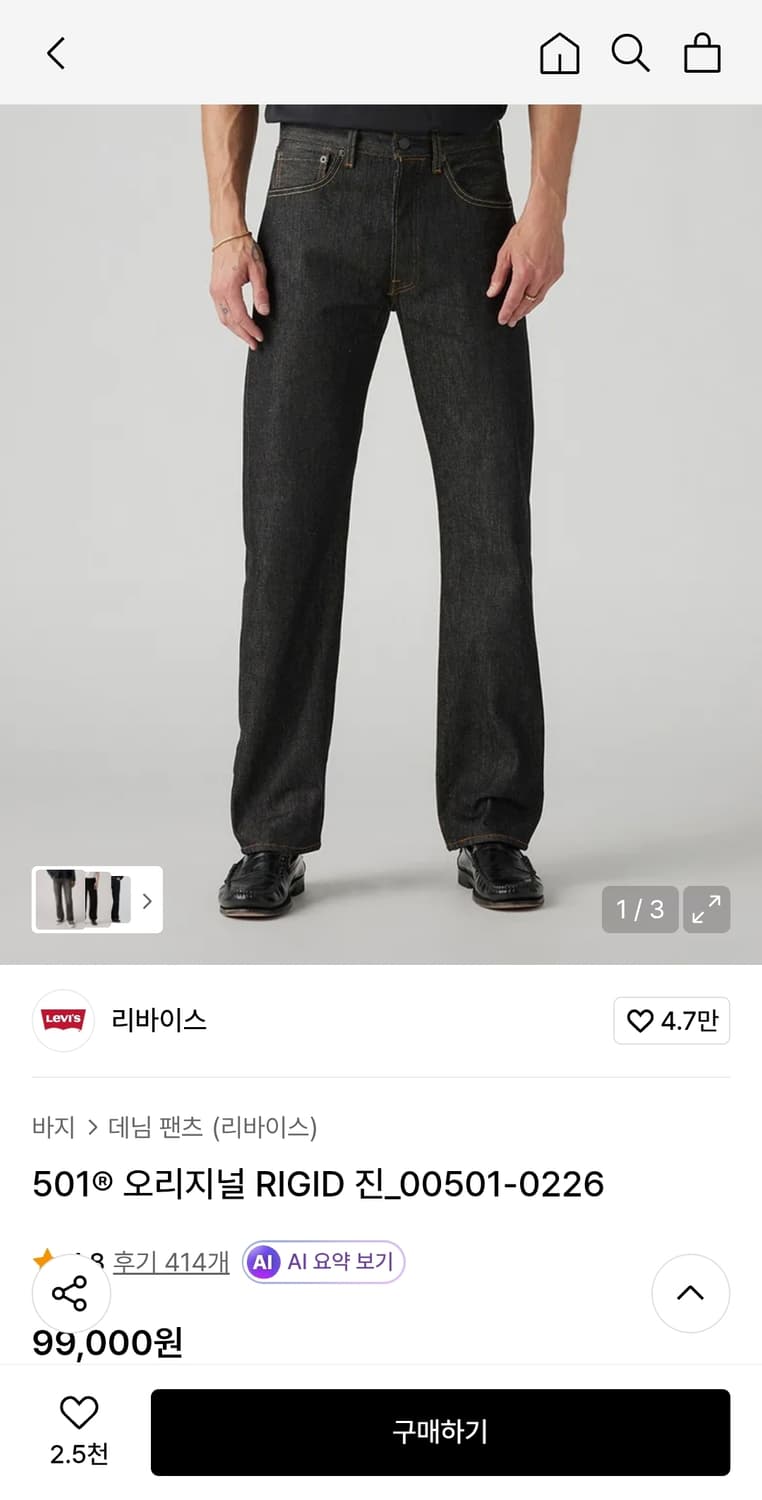Image resolution: width=762 pixels, height=1500 pixels.
Task: Collapse details with the up chevron
Action: pyautogui.click(x=691, y=1293)
